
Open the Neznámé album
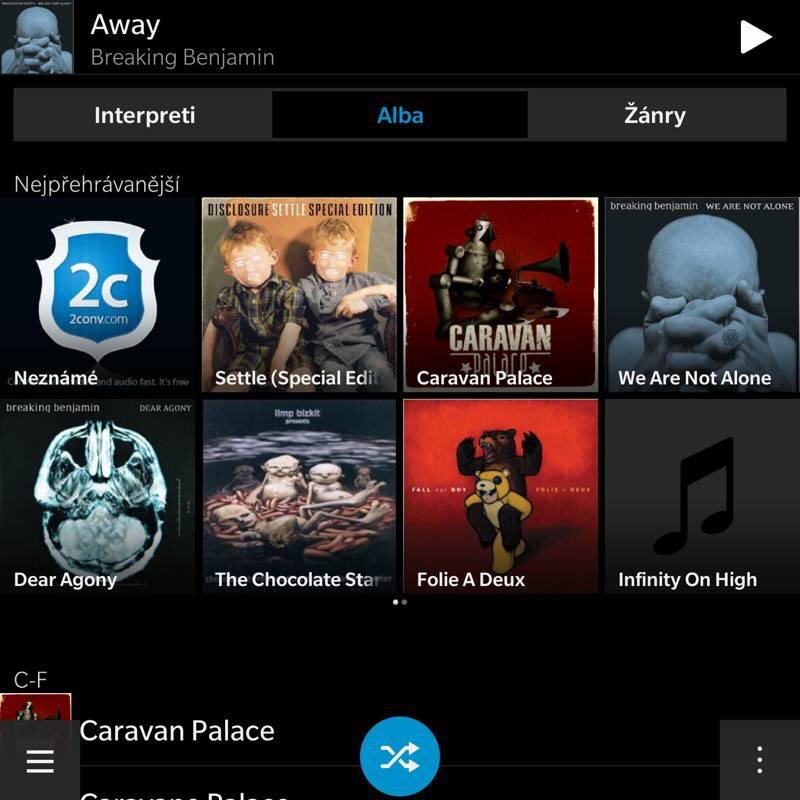[x=97, y=295]
